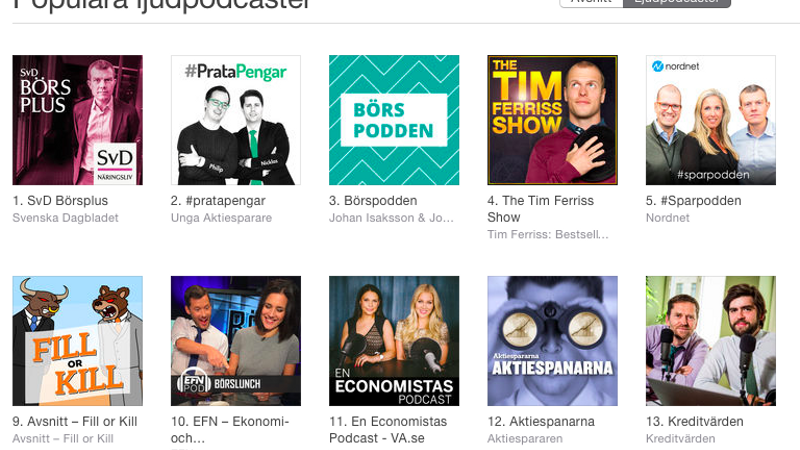View the Kreditvärden podcast
Viewport: 800px width, 450px height.
click(x=710, y=341)
